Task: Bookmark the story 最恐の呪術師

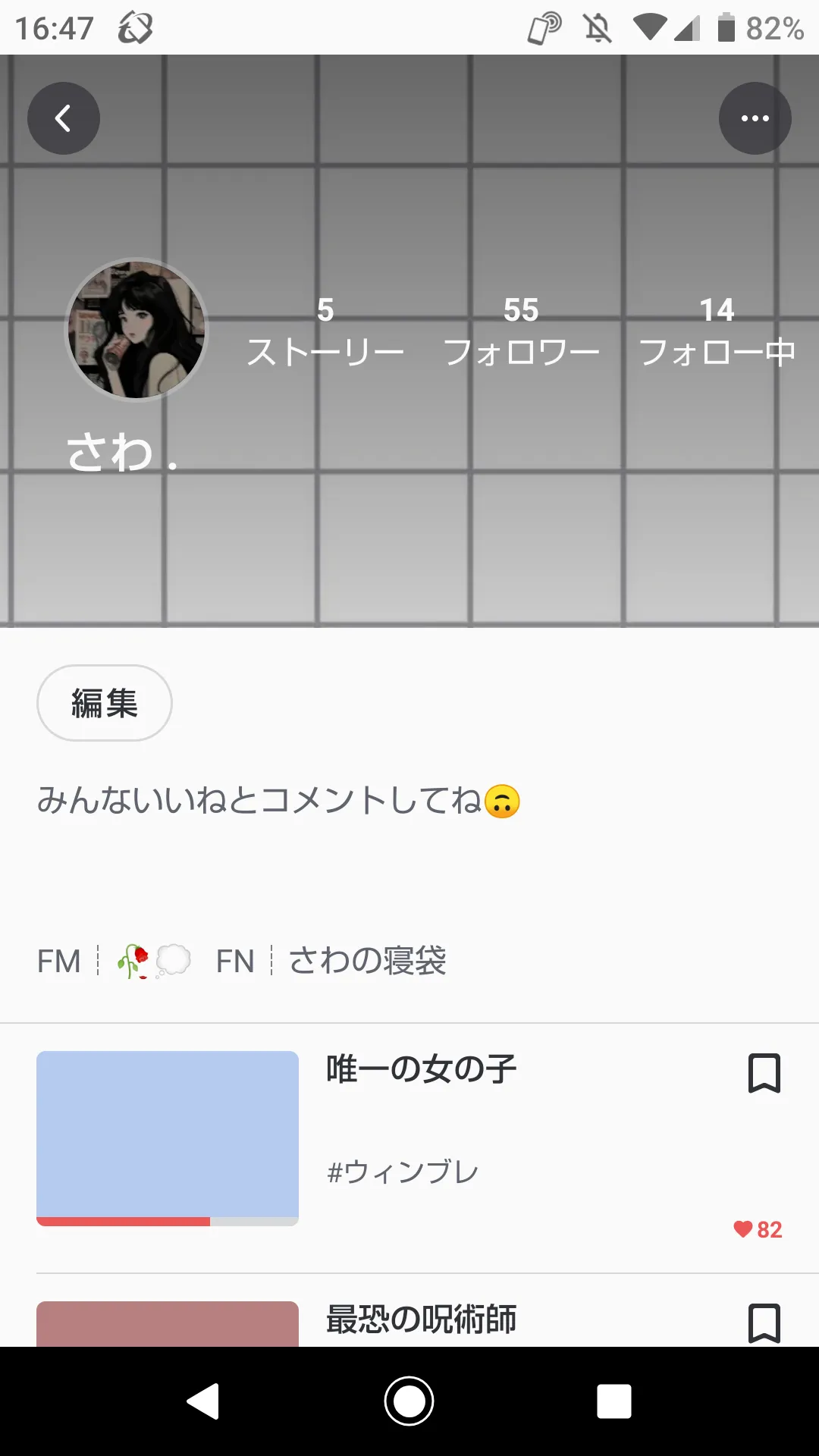Action: pos(764,1323)
